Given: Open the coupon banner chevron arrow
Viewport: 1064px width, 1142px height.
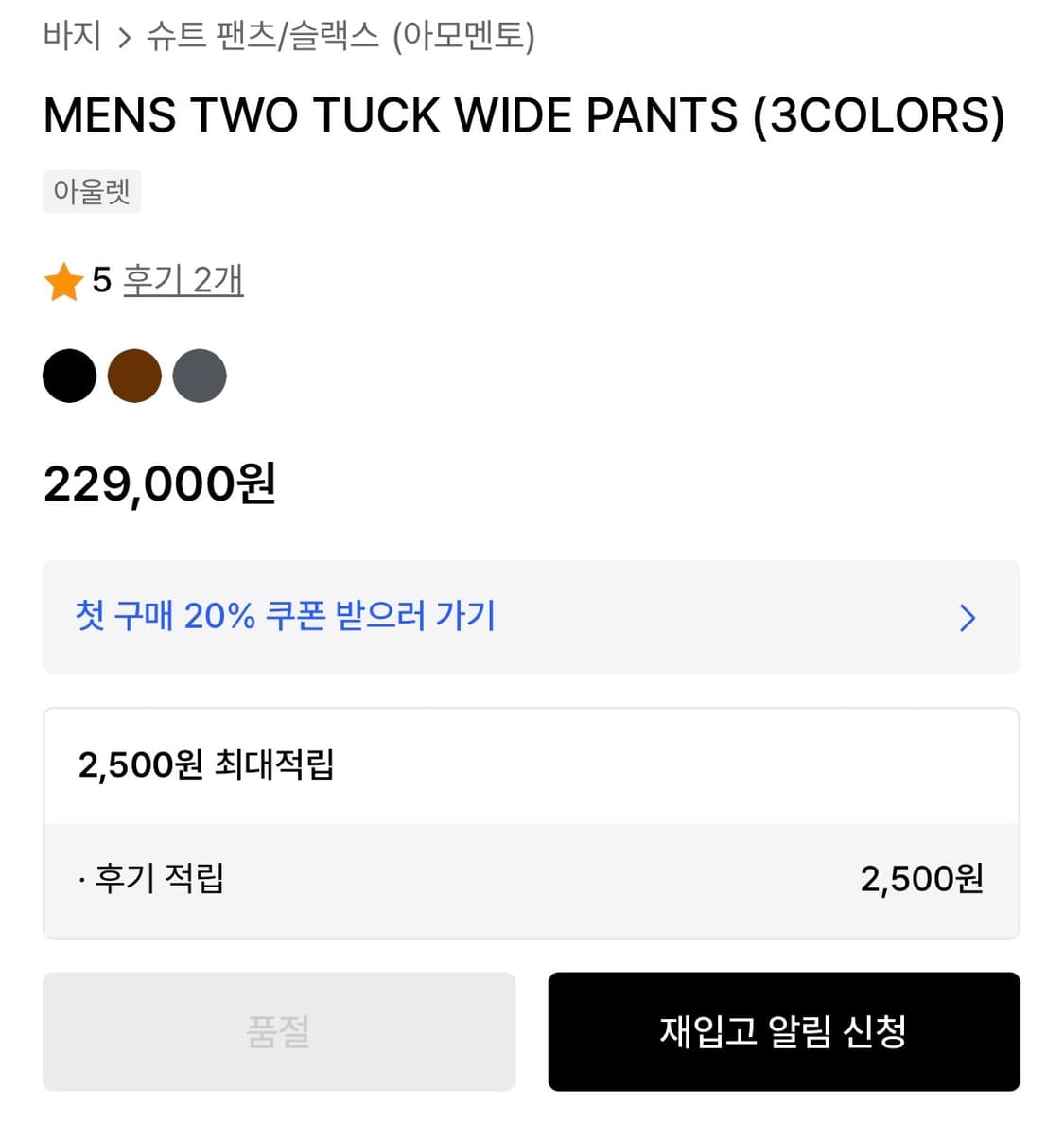Looking at the screenshot, I should 967,617.
